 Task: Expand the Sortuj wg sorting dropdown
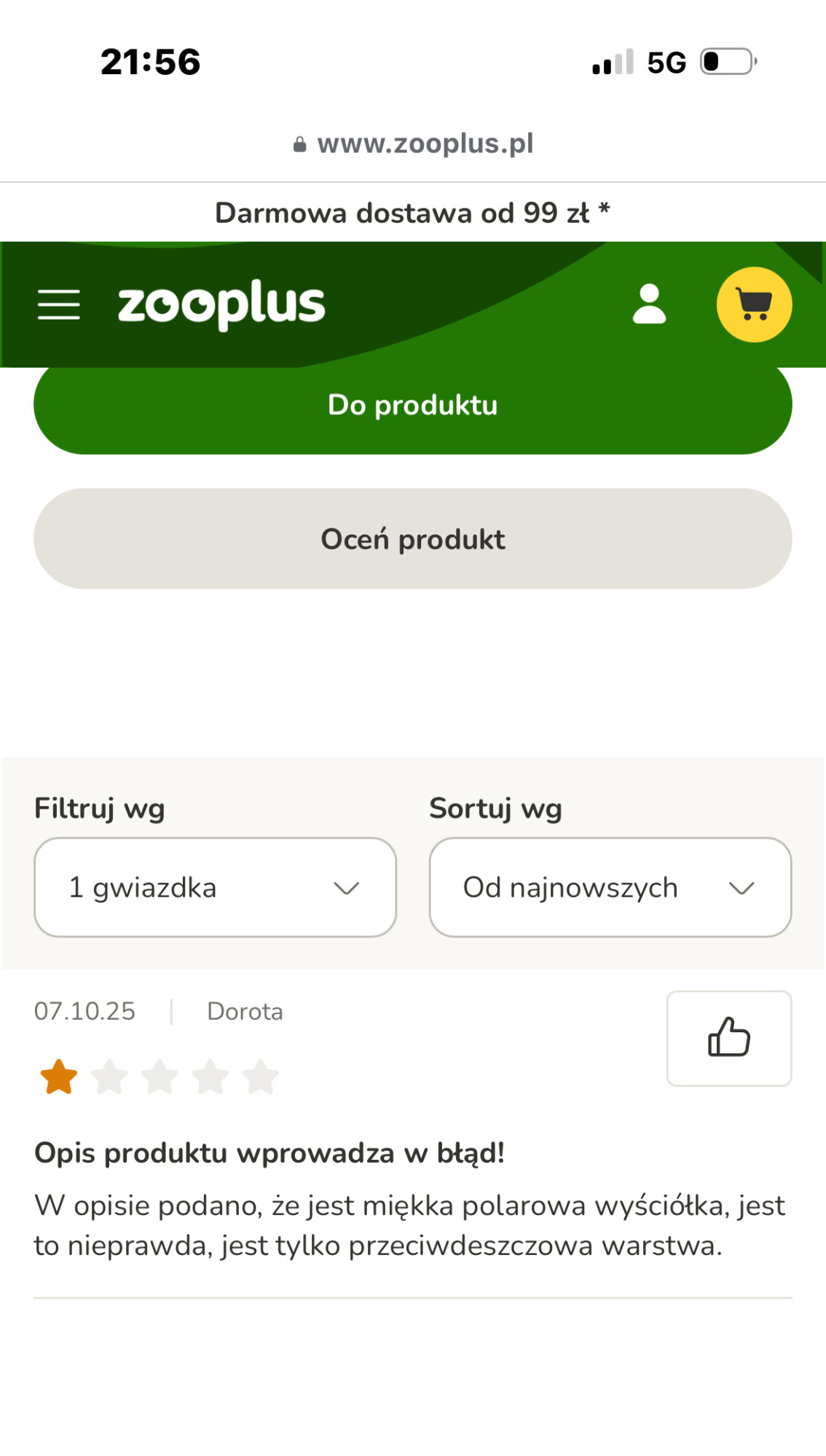610,887
